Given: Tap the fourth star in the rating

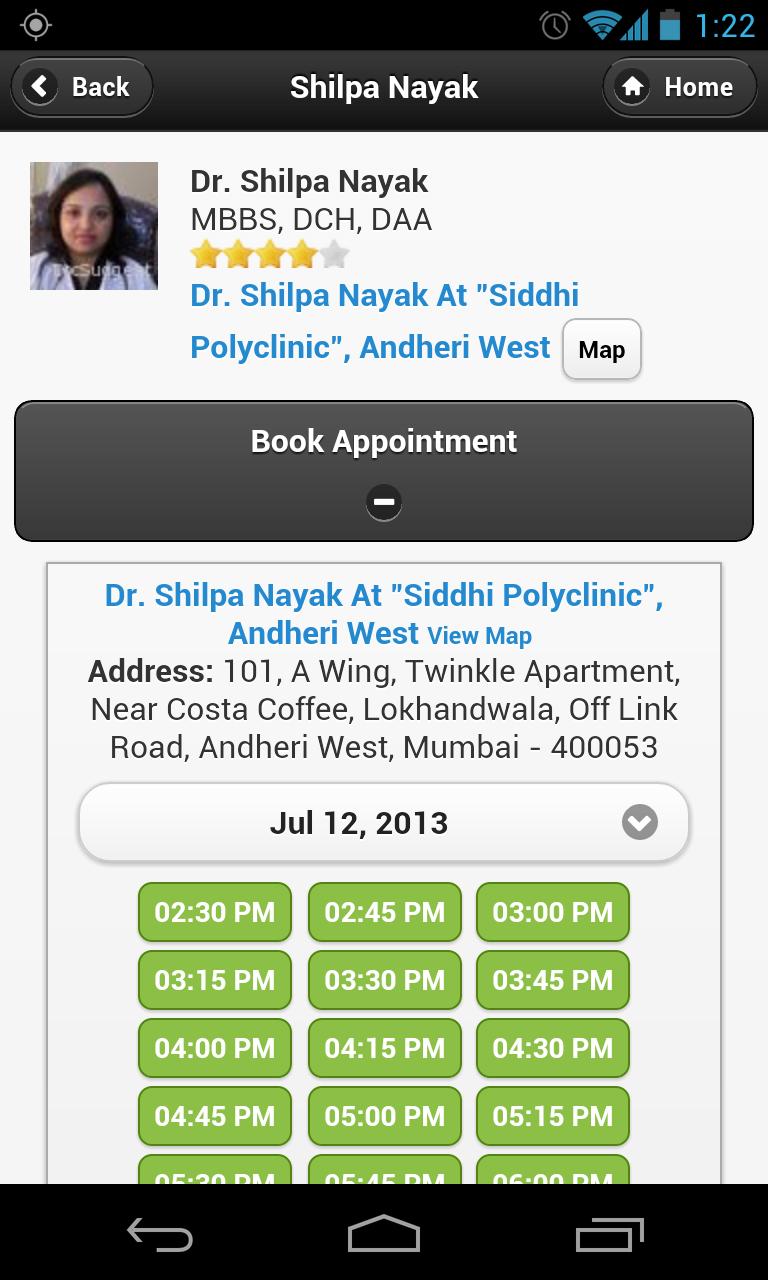Looking at the screenshot, I should click(302, 255).
